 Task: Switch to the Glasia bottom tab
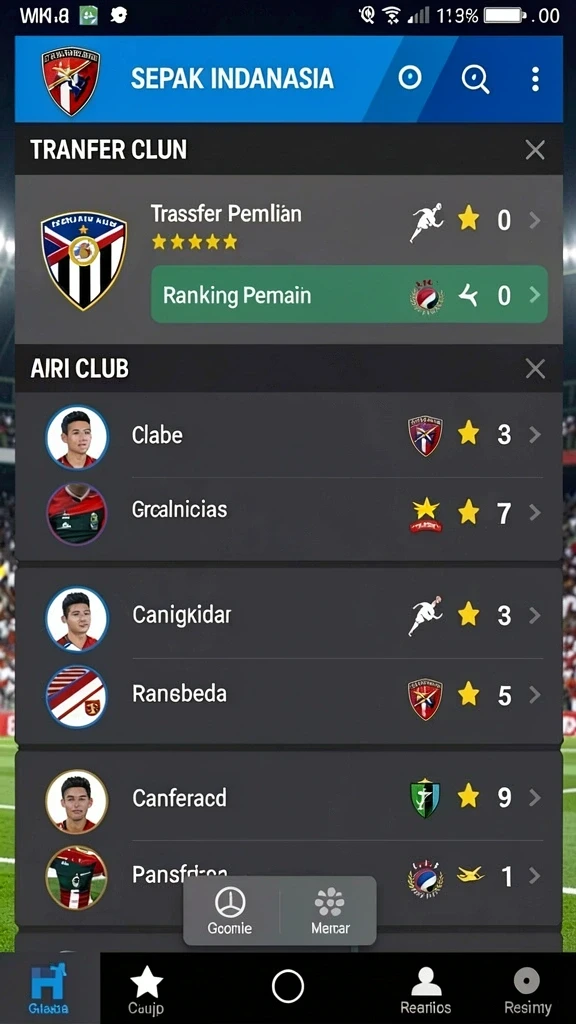[x=50, y=987]
